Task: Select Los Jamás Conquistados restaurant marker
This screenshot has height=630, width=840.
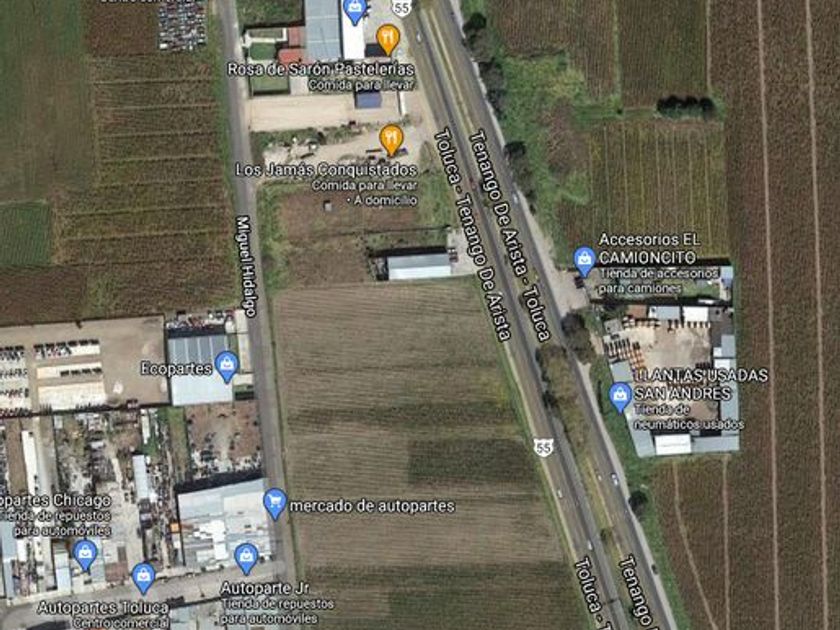Action: pyautogui.click(x=392, y=140)
